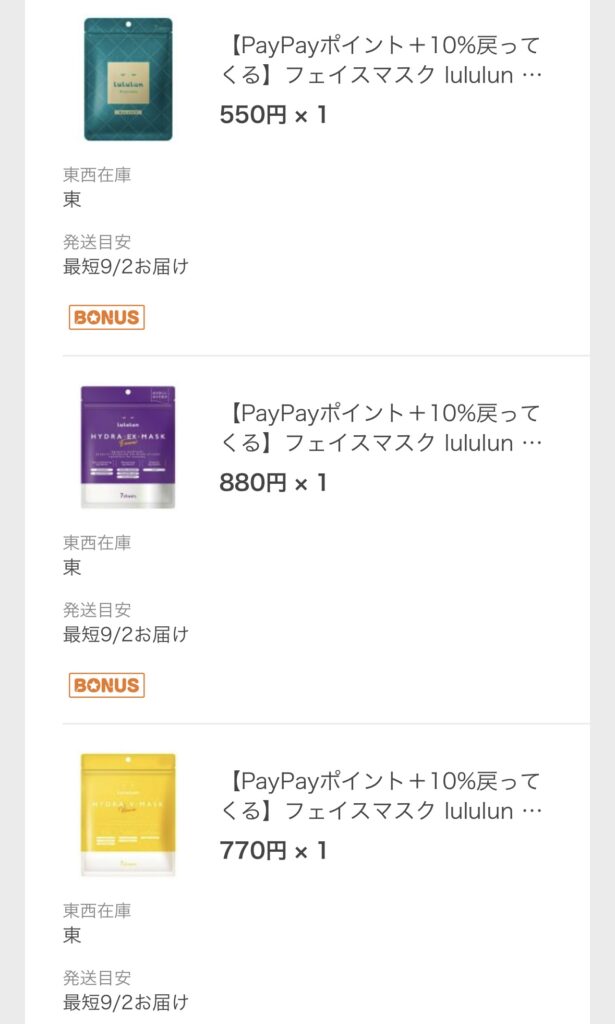
Task: Tap the purple Hydra EX Mask image
Action: 128,447
